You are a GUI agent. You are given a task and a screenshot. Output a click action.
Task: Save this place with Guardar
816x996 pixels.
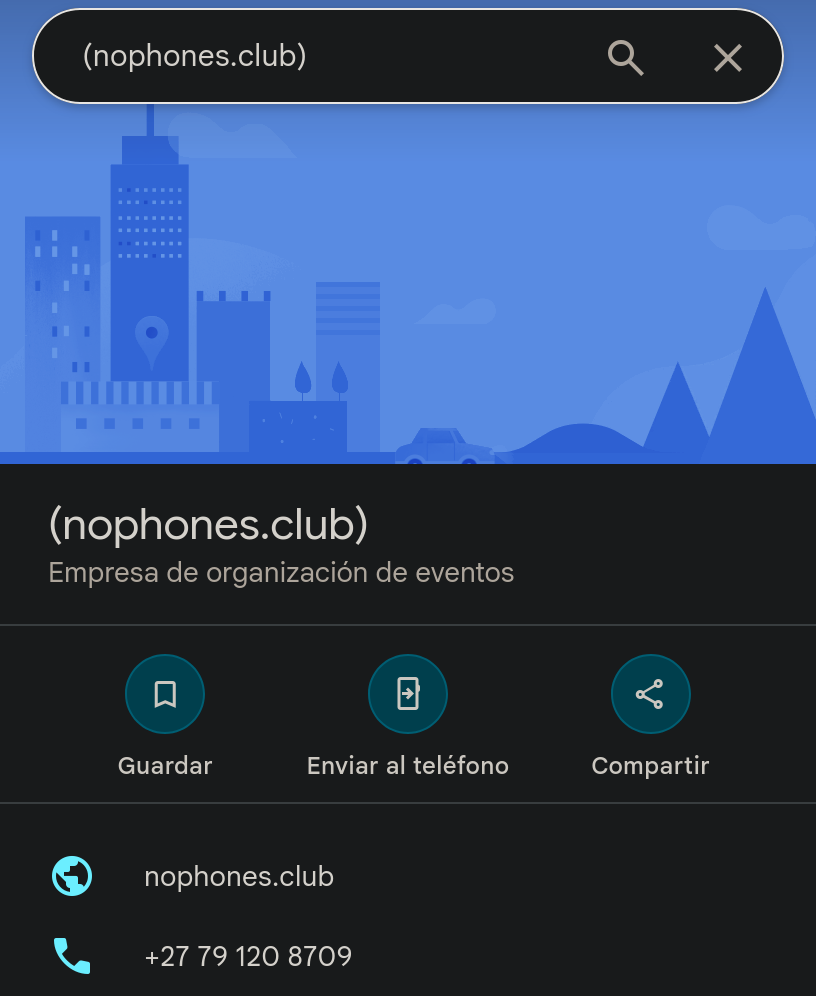(x=165, y=694)
